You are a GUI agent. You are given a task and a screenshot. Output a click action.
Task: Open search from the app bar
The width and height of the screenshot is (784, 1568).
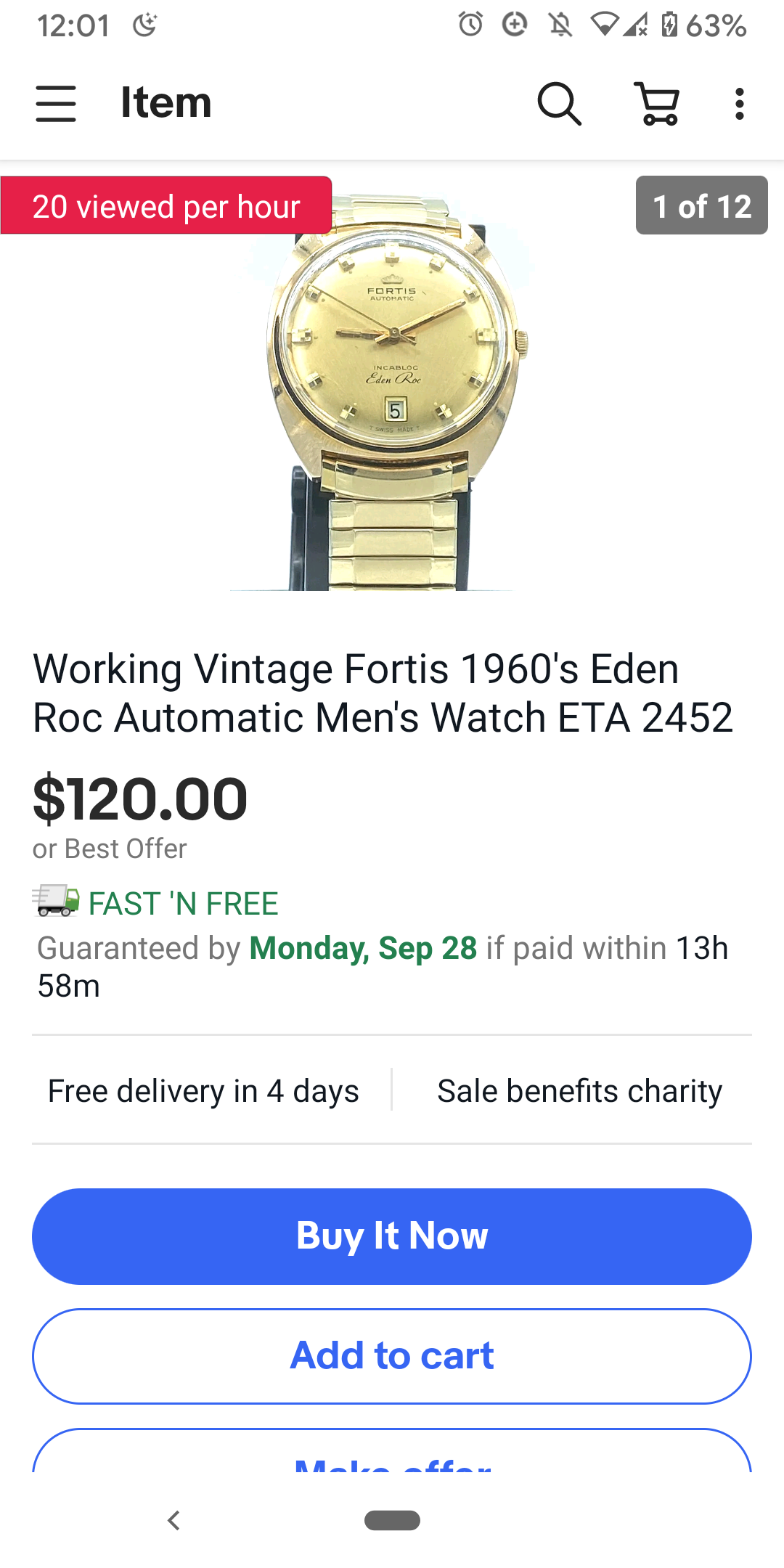coord(558,103)
